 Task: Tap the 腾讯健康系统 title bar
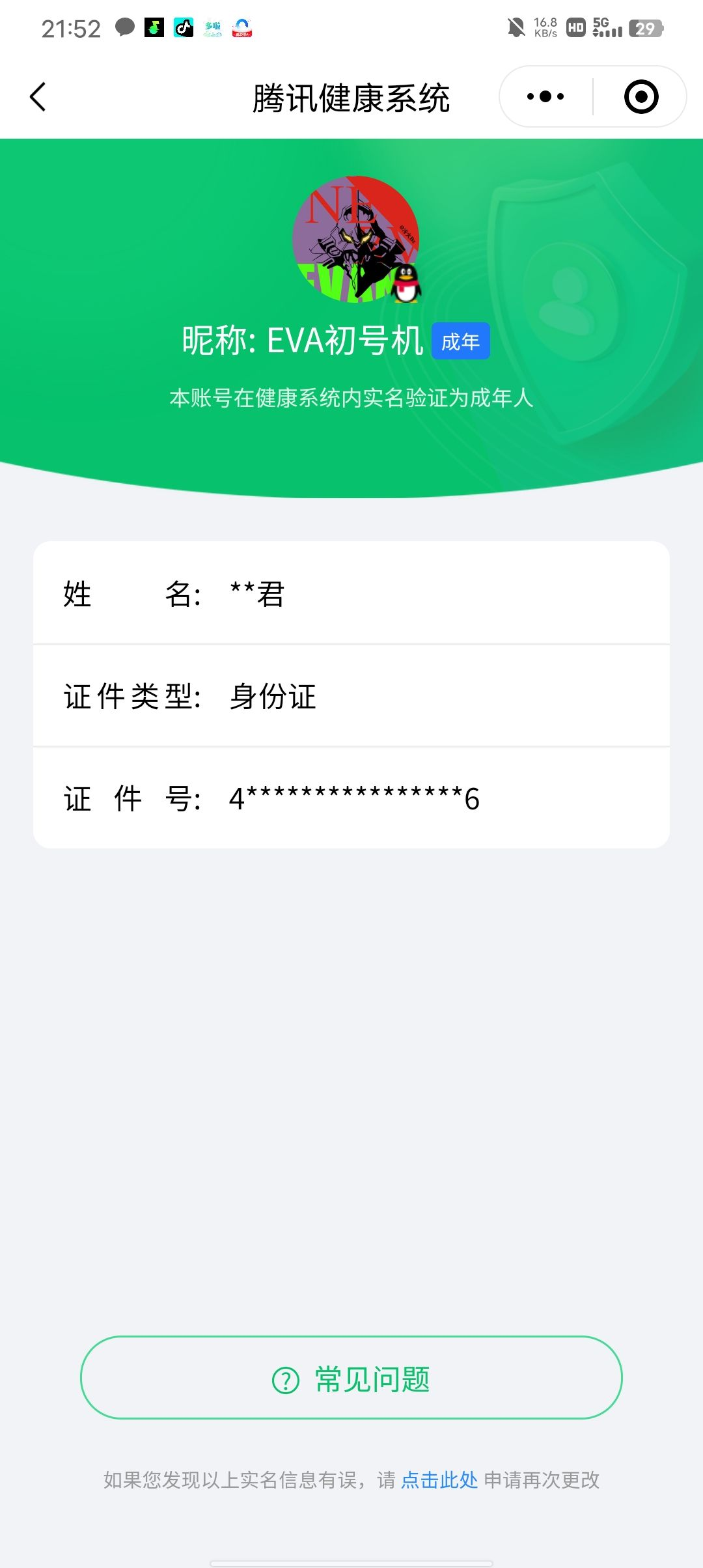(351, 96)
